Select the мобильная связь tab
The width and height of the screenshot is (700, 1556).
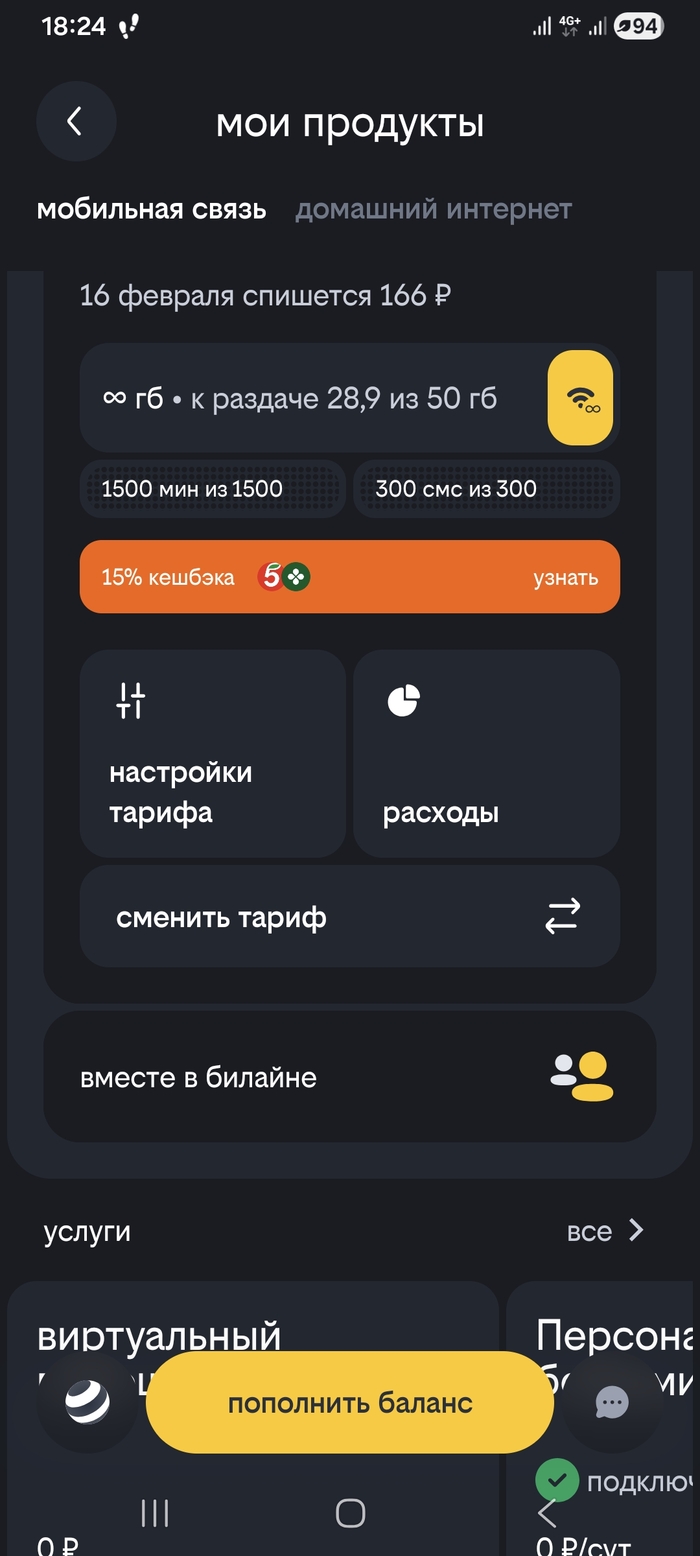pos(152,210)
